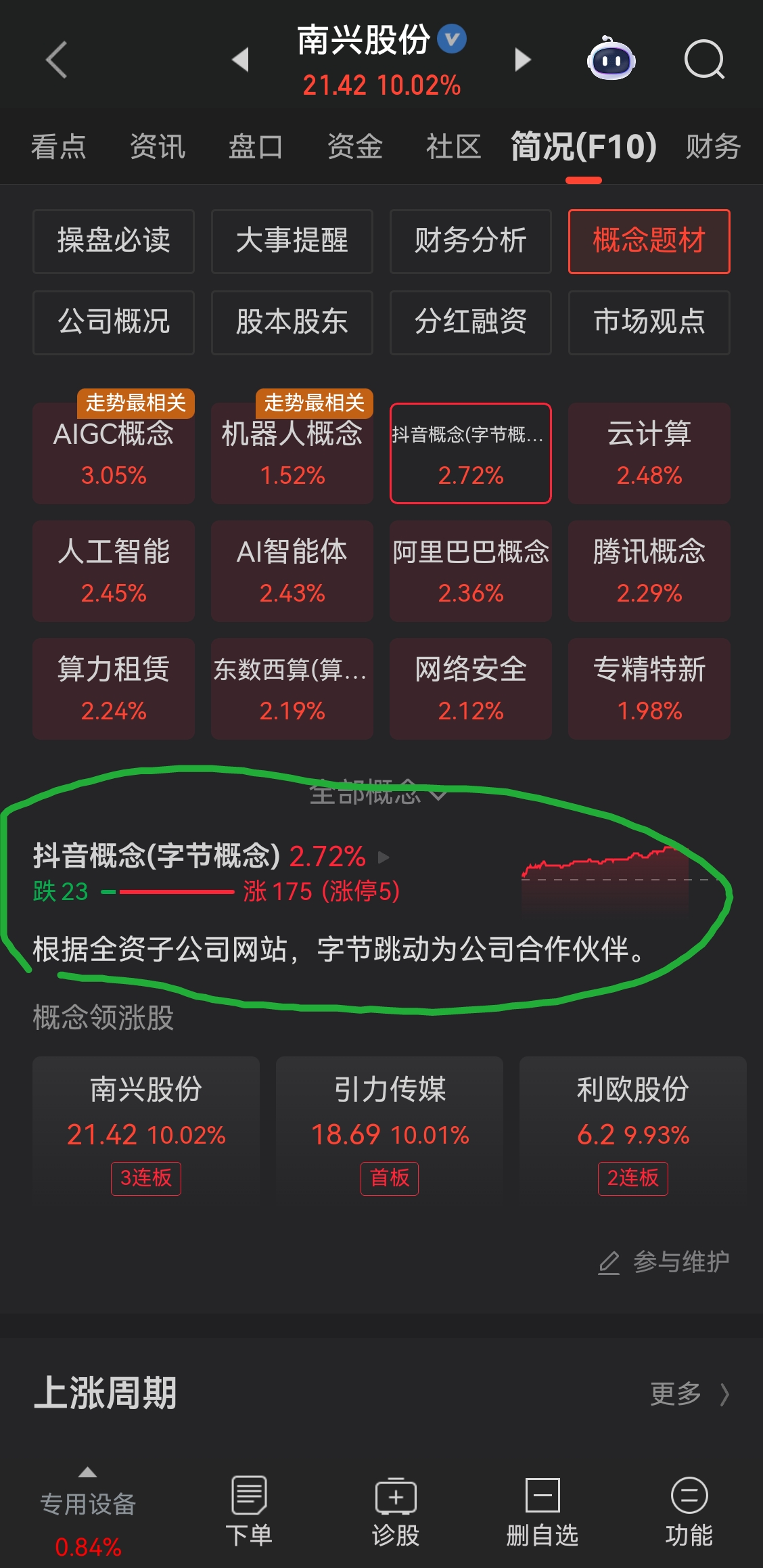Select the 操盘必读 section
This screenshot has height=1568, width=763.
114,241
